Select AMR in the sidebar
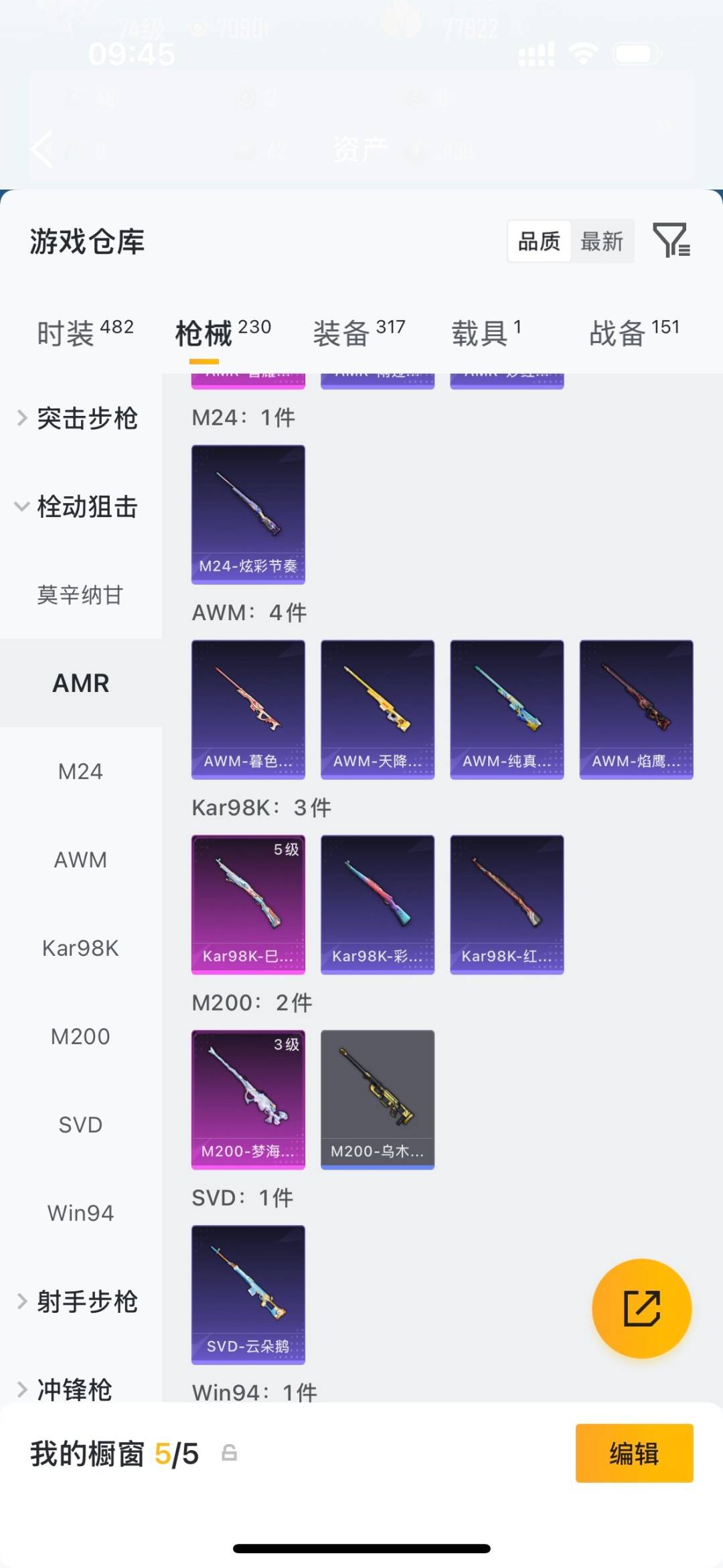This screenshot has width=723, height=1568. pos(81,683)
